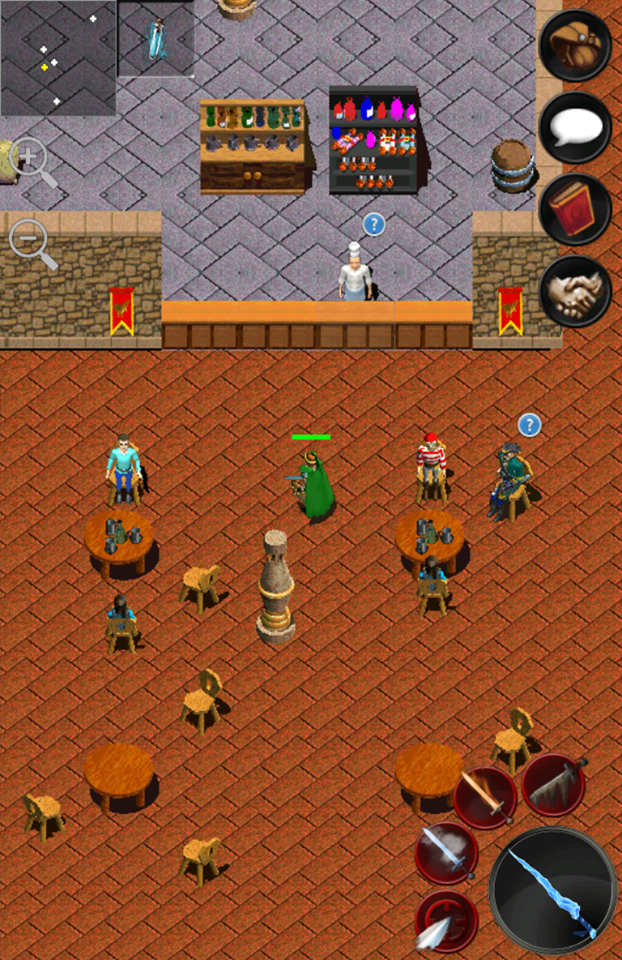Zoom in with the plus magnifier
The height and width of the screenshot is (960, 622).
[32, 162]
